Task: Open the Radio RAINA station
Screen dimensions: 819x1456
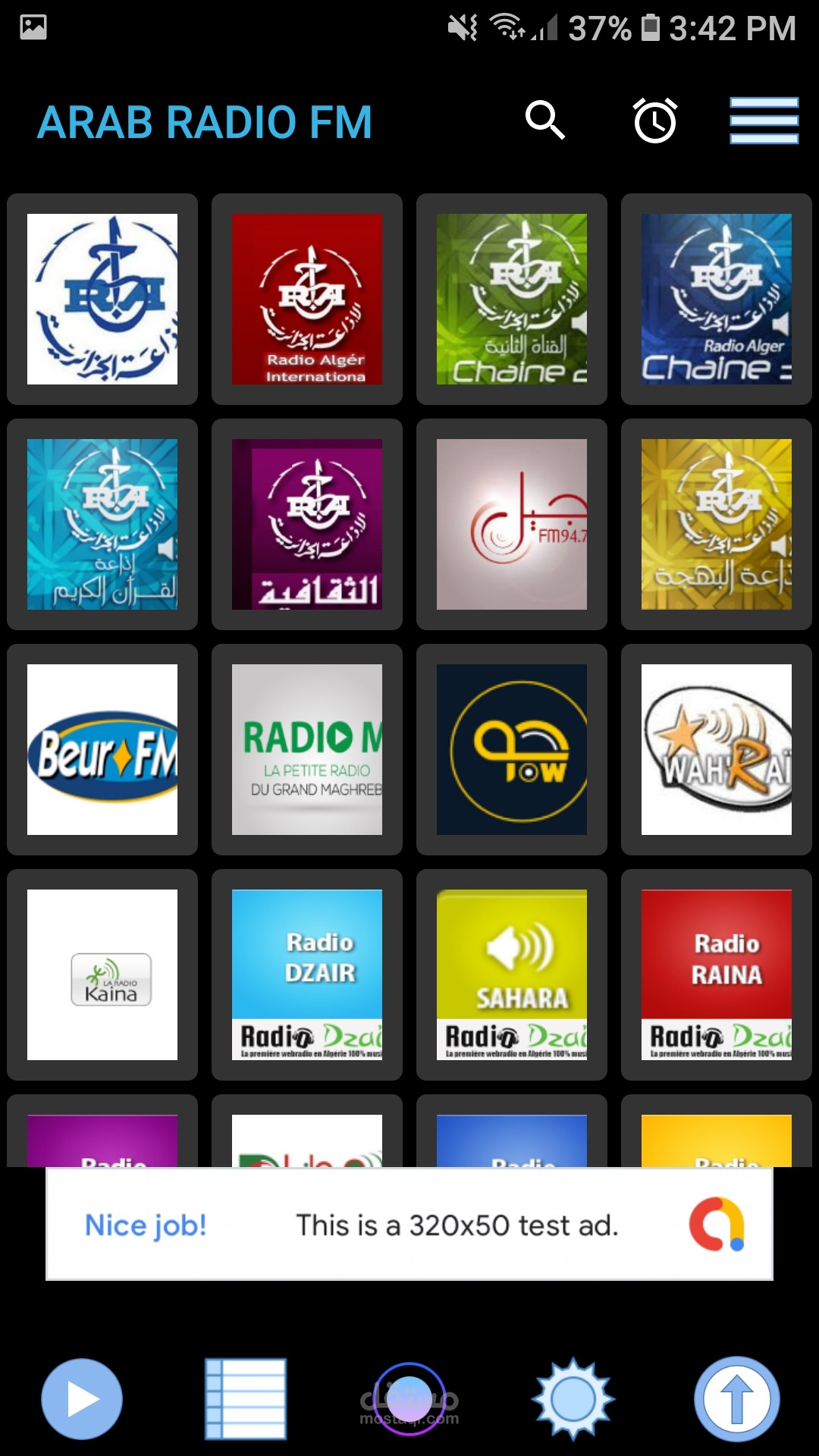Action: click(x=717, y=974)
